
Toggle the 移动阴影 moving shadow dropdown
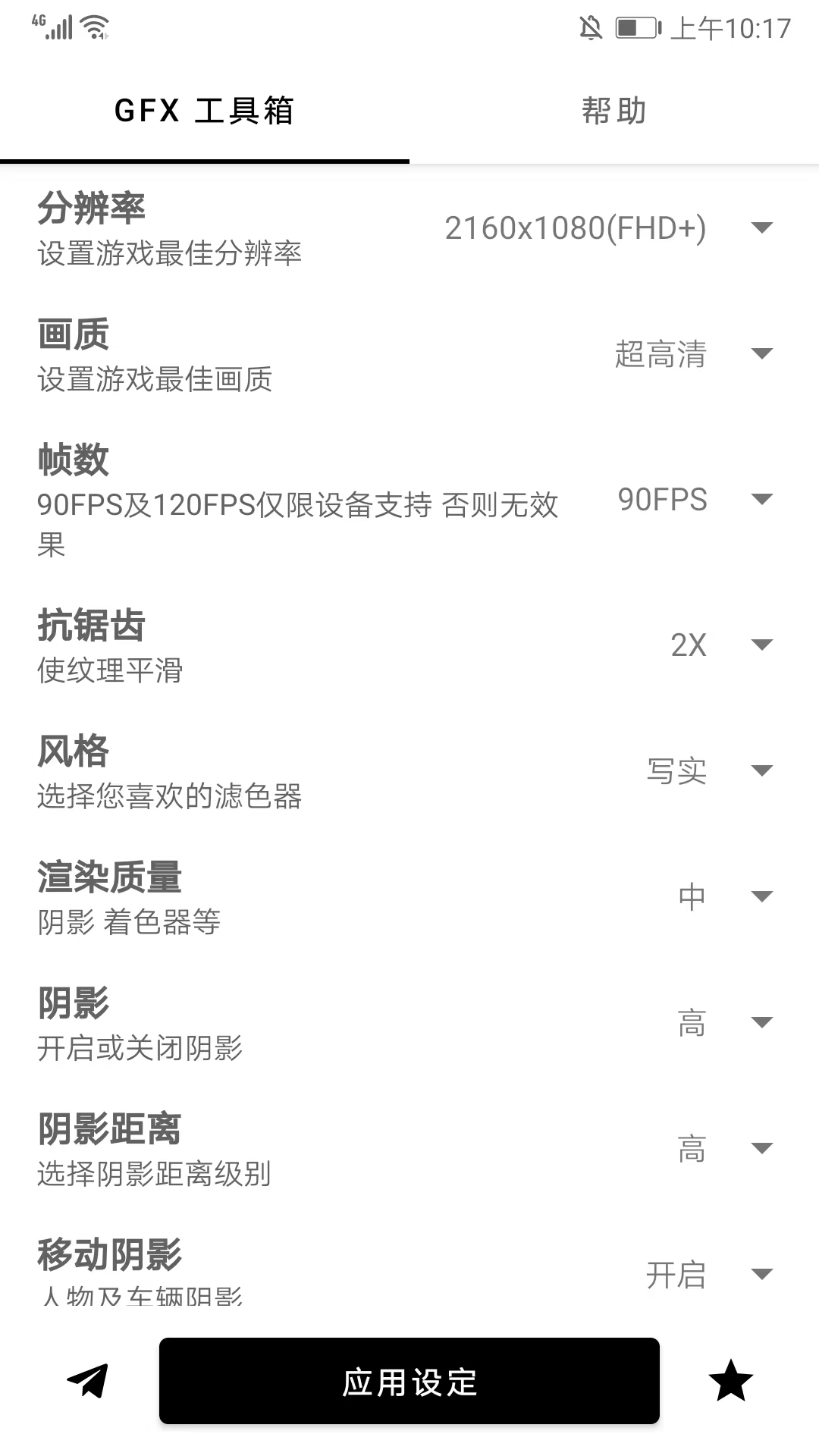[x=761, y=1274]
